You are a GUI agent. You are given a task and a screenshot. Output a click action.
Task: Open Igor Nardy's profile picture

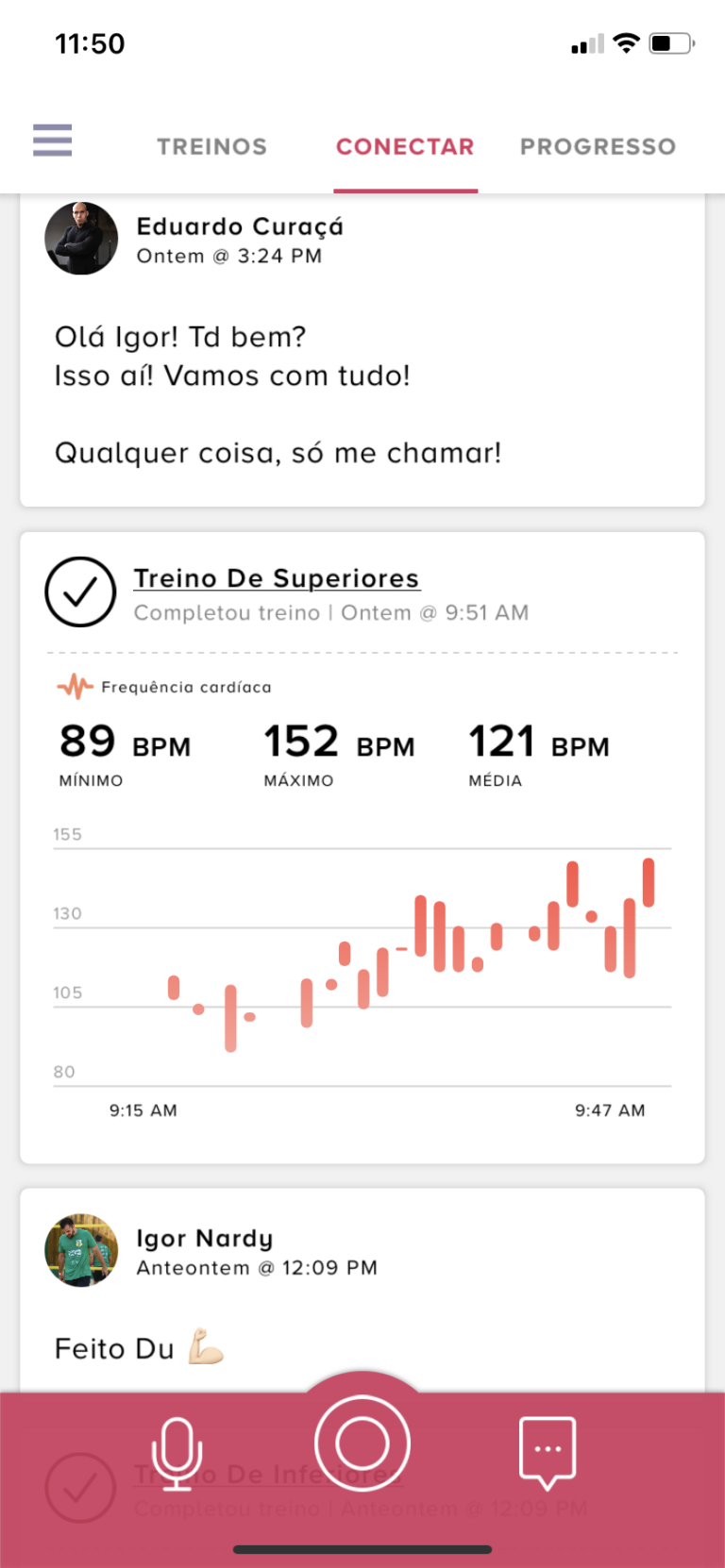81,1250
